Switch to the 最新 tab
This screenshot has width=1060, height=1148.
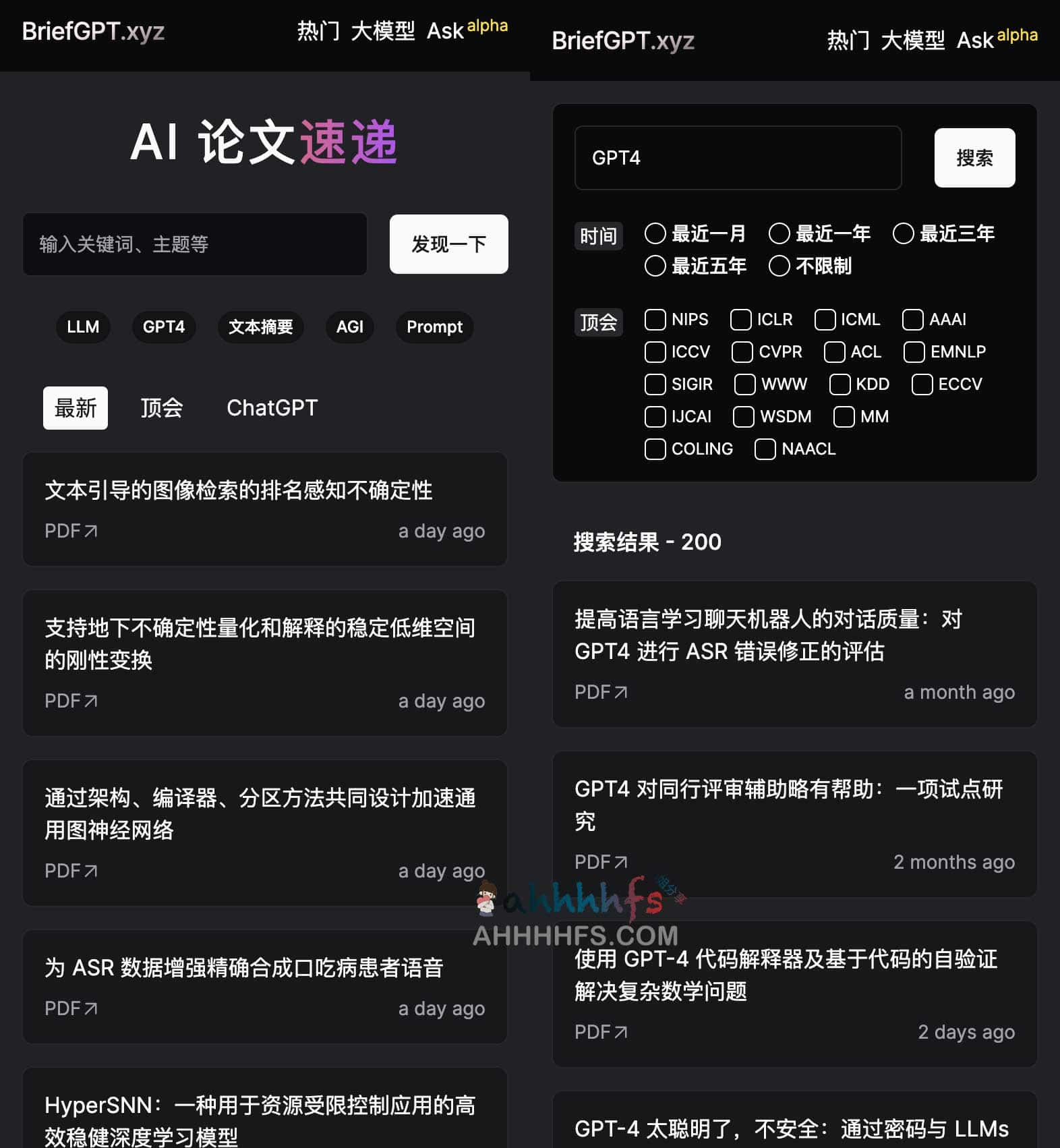click(x=76, y=408)
